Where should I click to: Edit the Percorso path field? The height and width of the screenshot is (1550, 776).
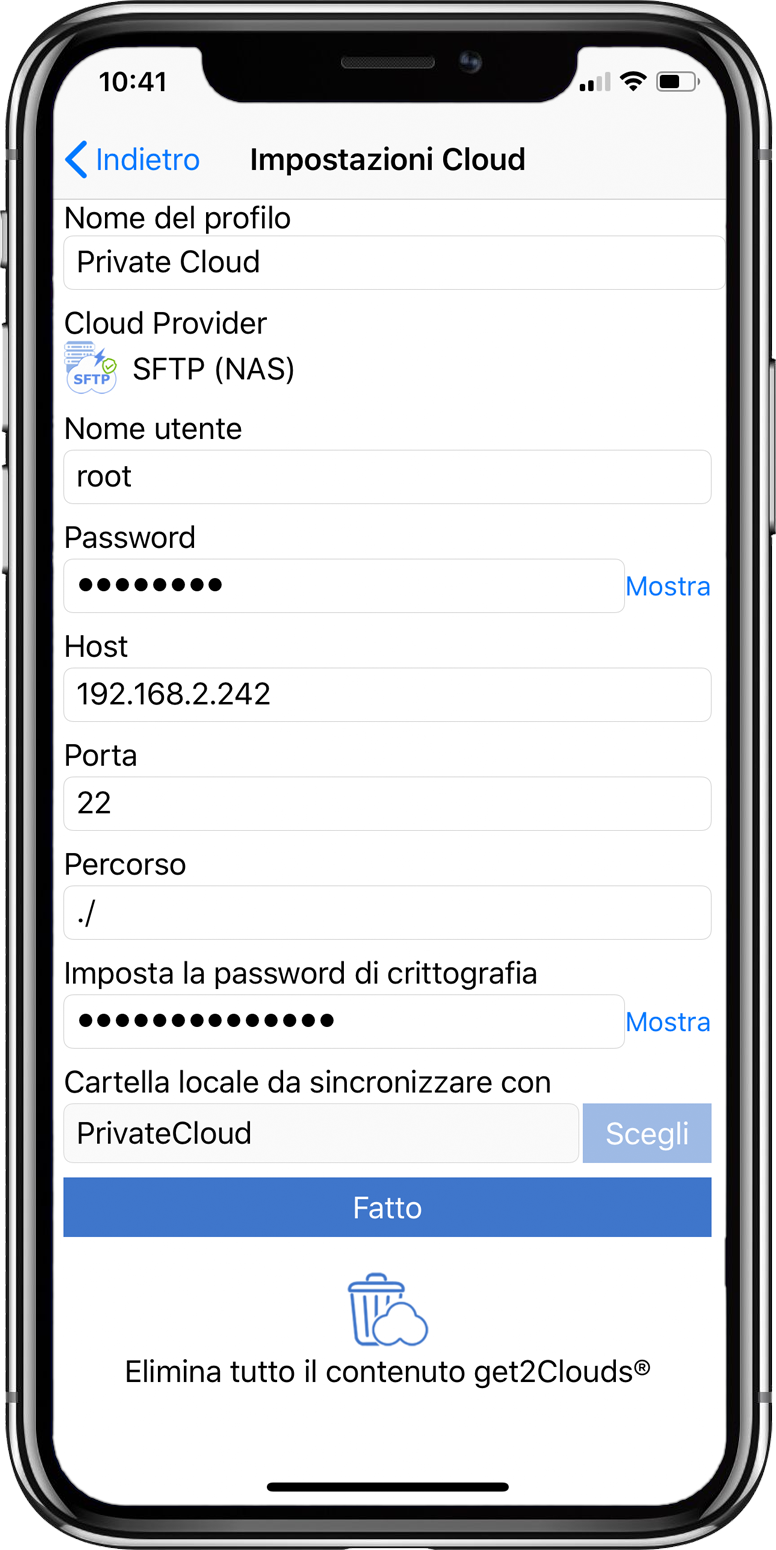(387, 913)
